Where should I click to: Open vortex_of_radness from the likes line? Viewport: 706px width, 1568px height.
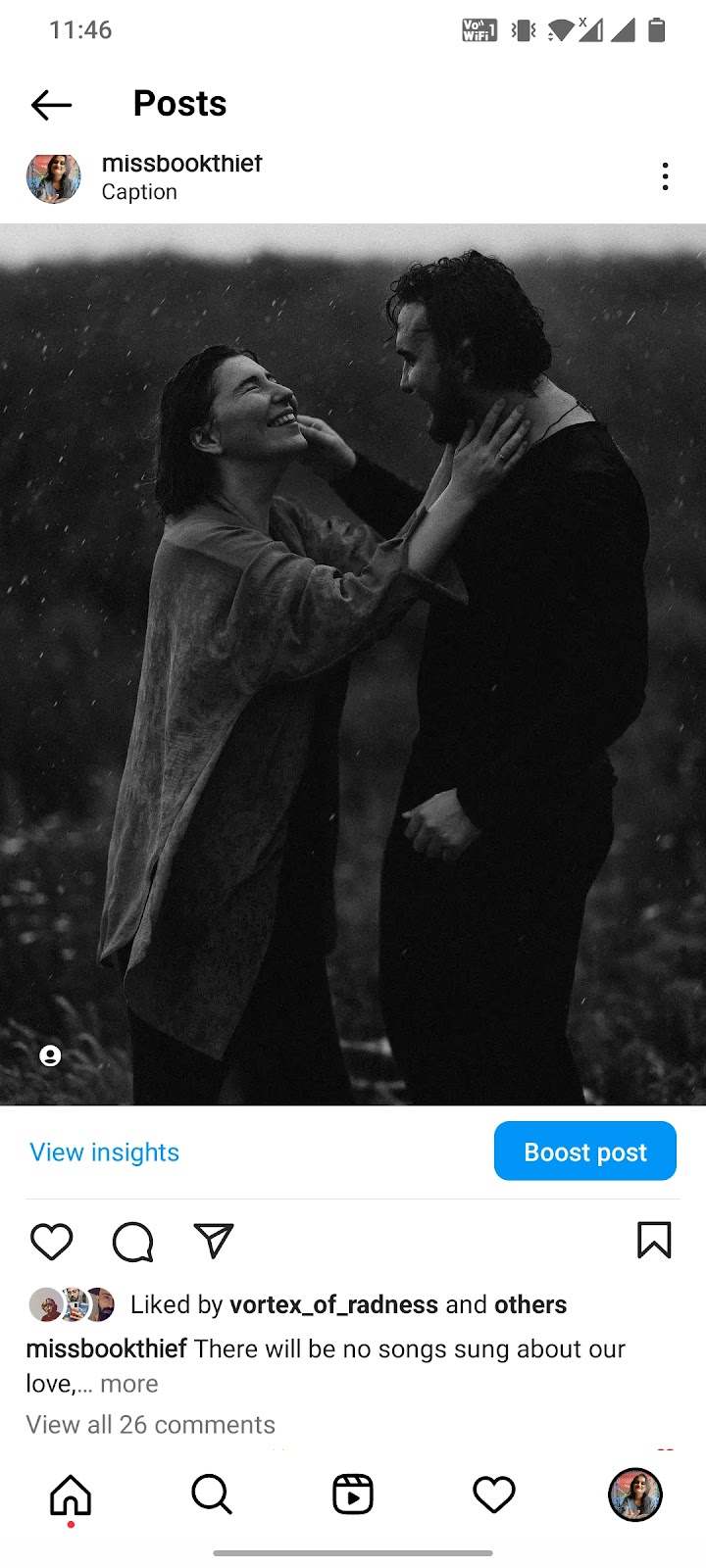(333, 1304)
